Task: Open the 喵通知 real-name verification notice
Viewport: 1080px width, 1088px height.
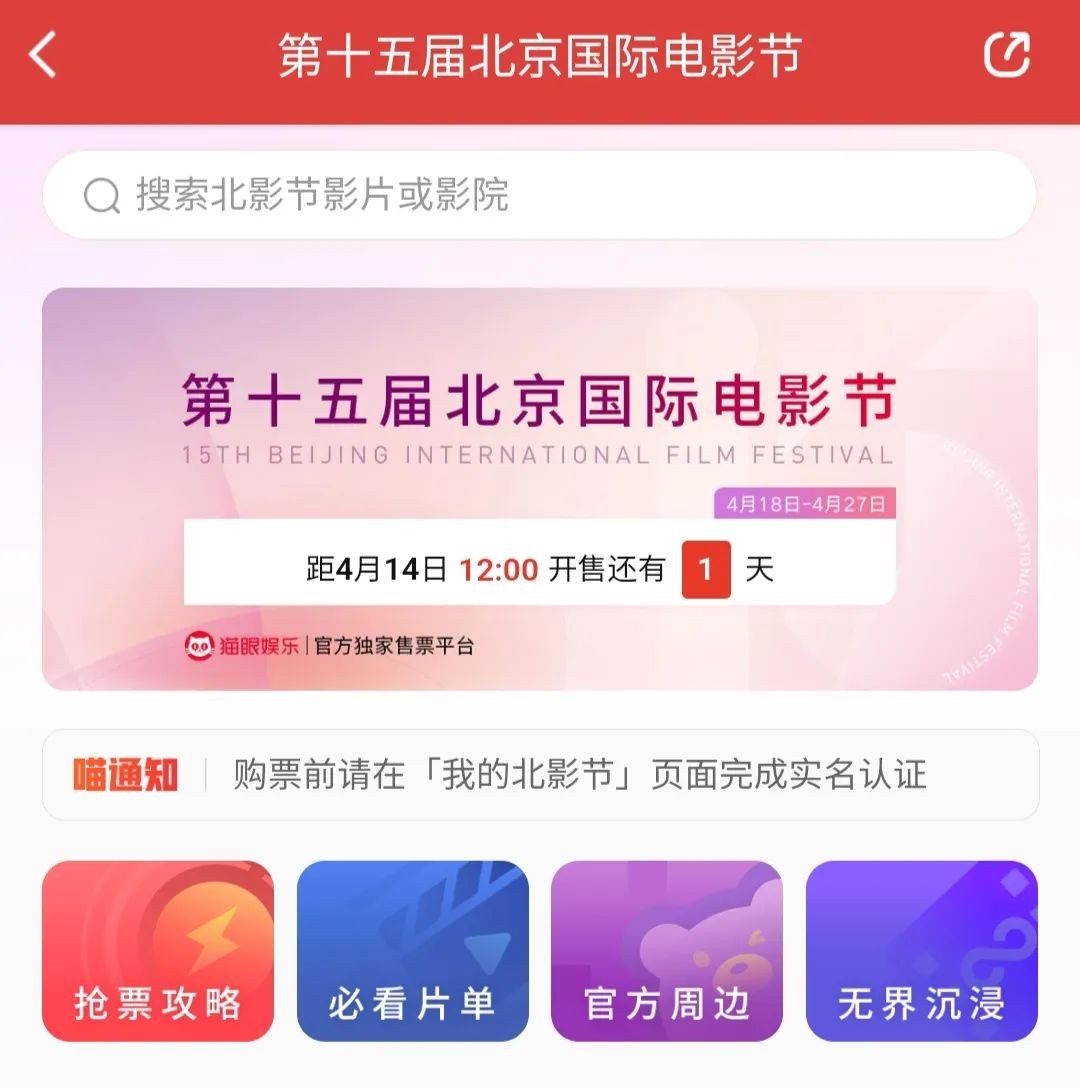Action: pyautogui.click(x=540, y=775)
